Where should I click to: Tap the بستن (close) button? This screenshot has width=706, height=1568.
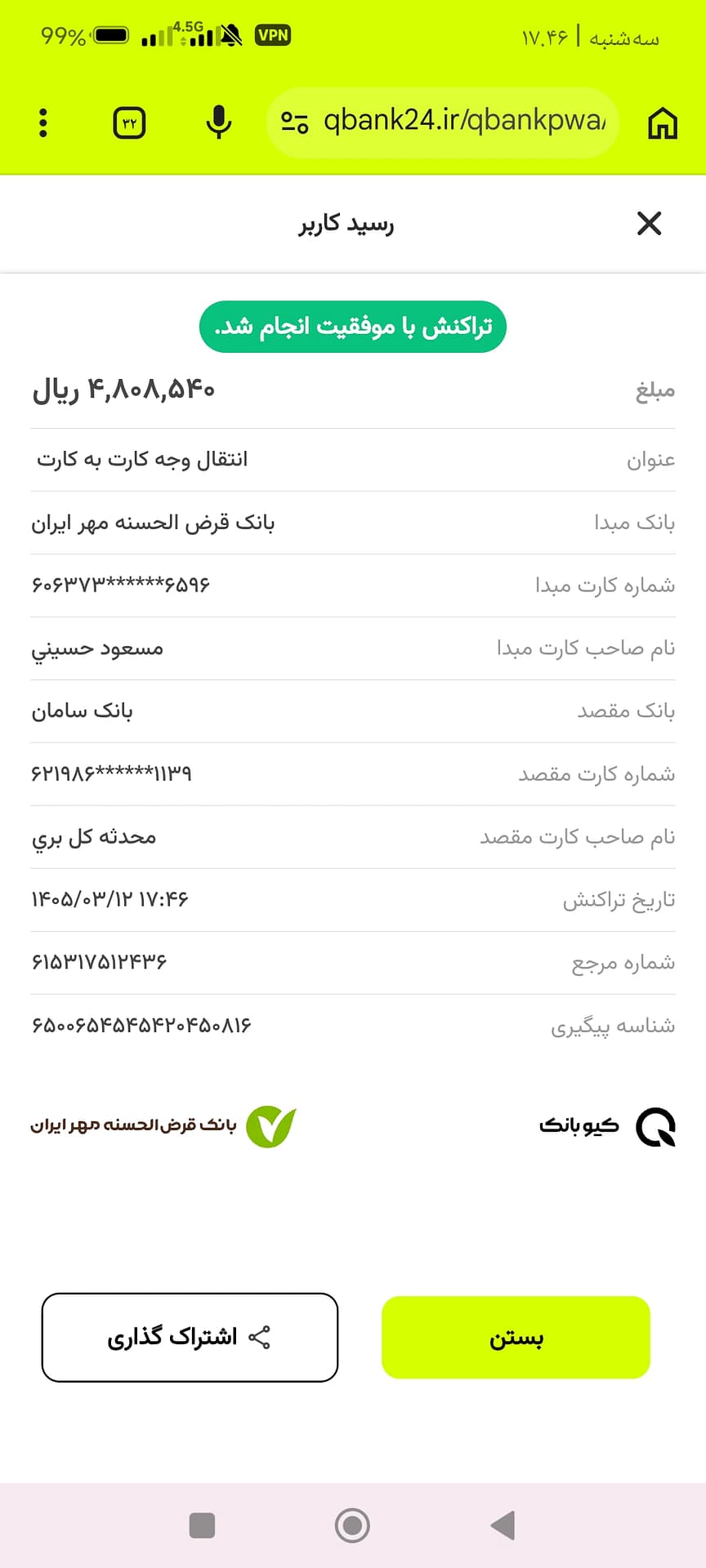point(516,1337)
